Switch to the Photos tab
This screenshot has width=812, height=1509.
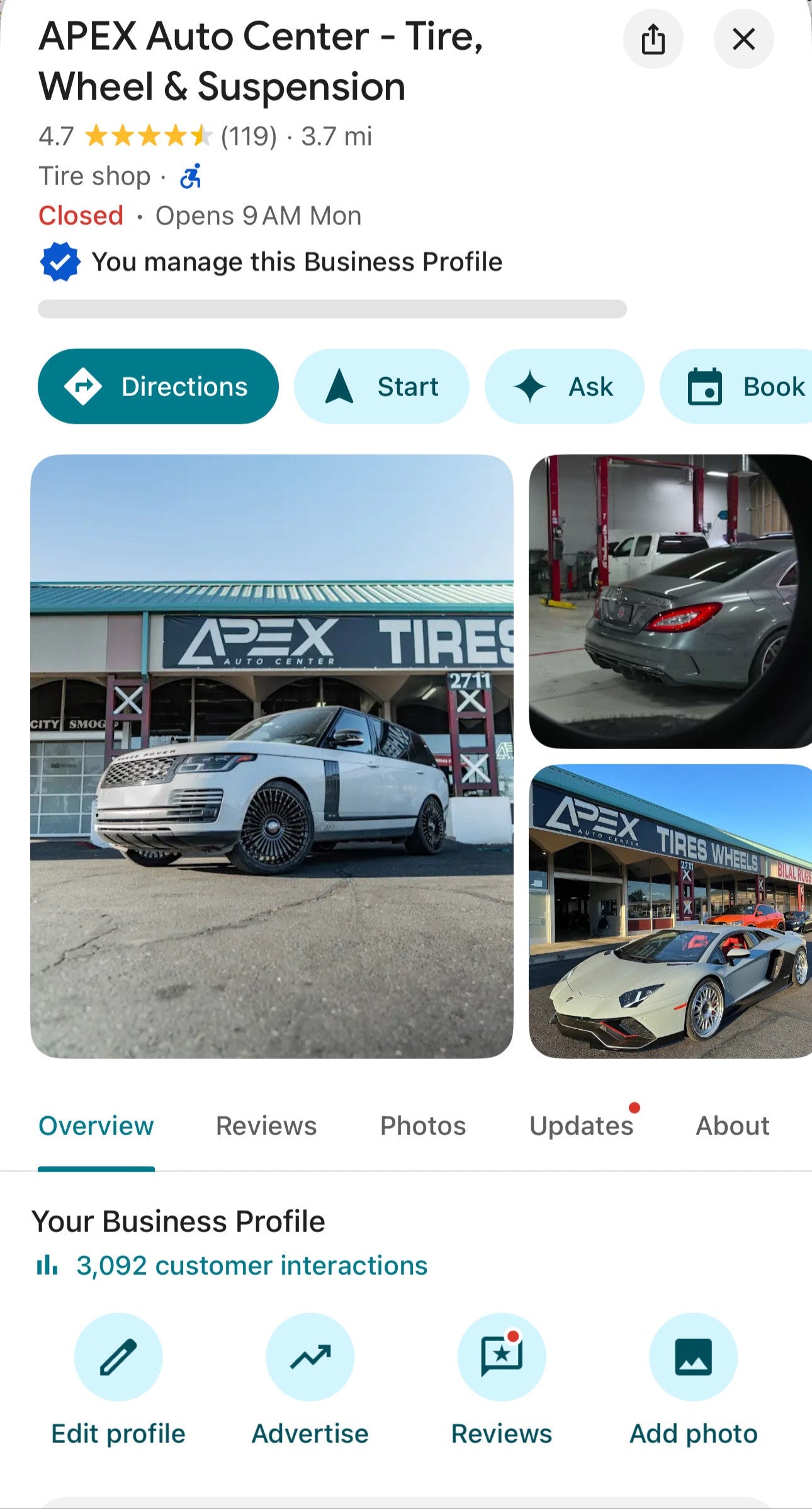422,1126
